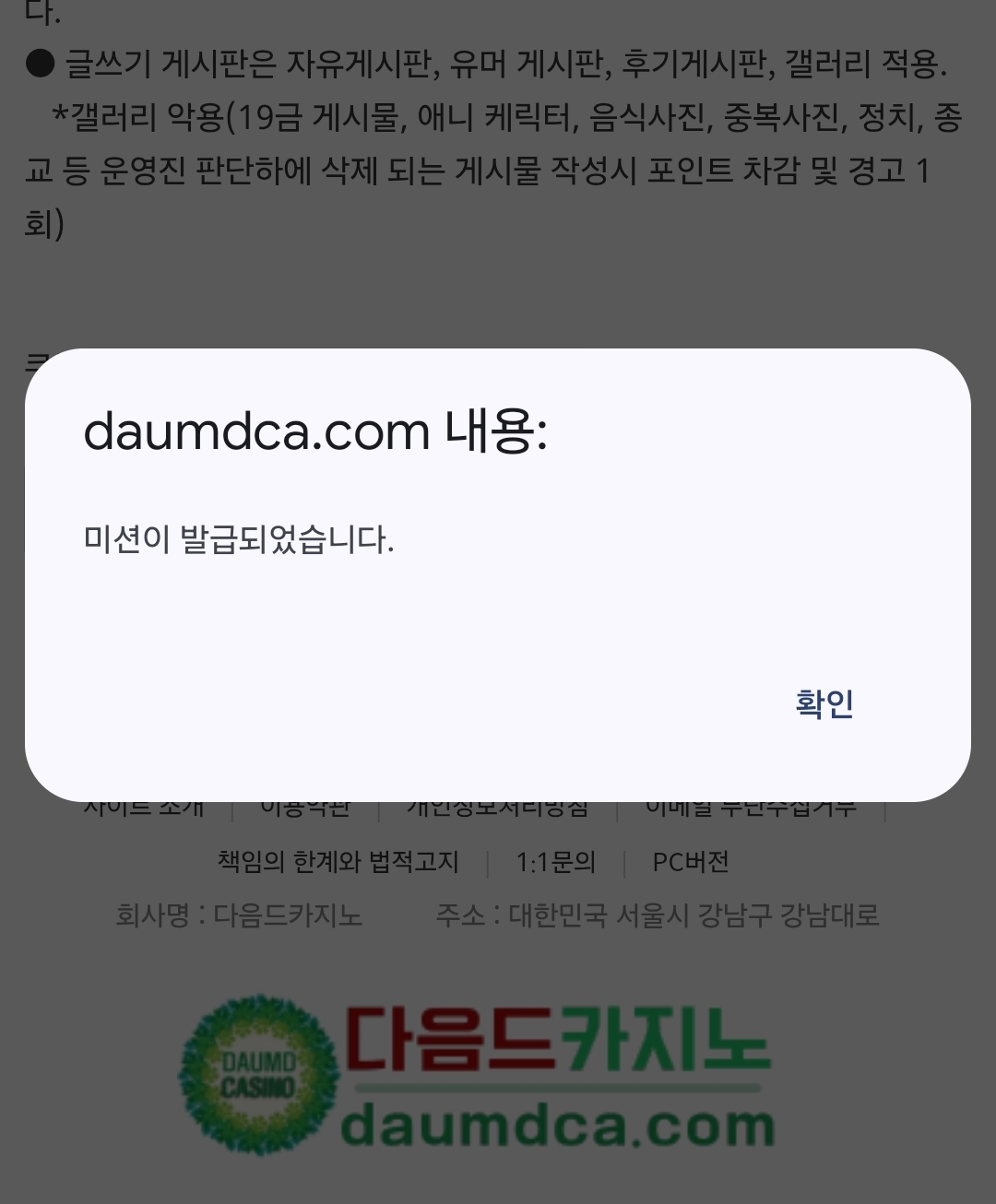This screenshot has width=996, height=1204.
Task: Confirm the alert by tapping 확인
Action: point(824,703)
